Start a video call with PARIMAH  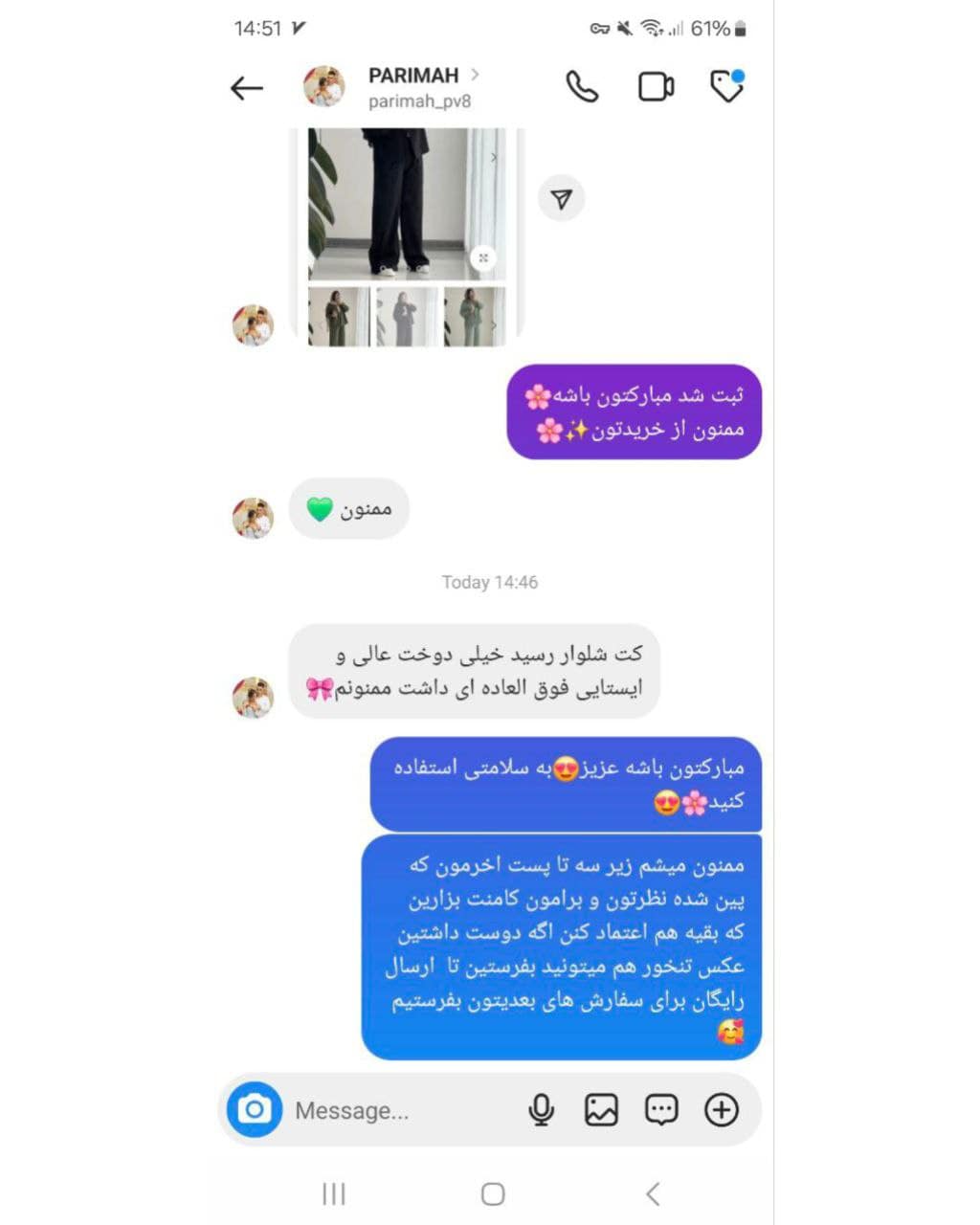tap(656, 87)
